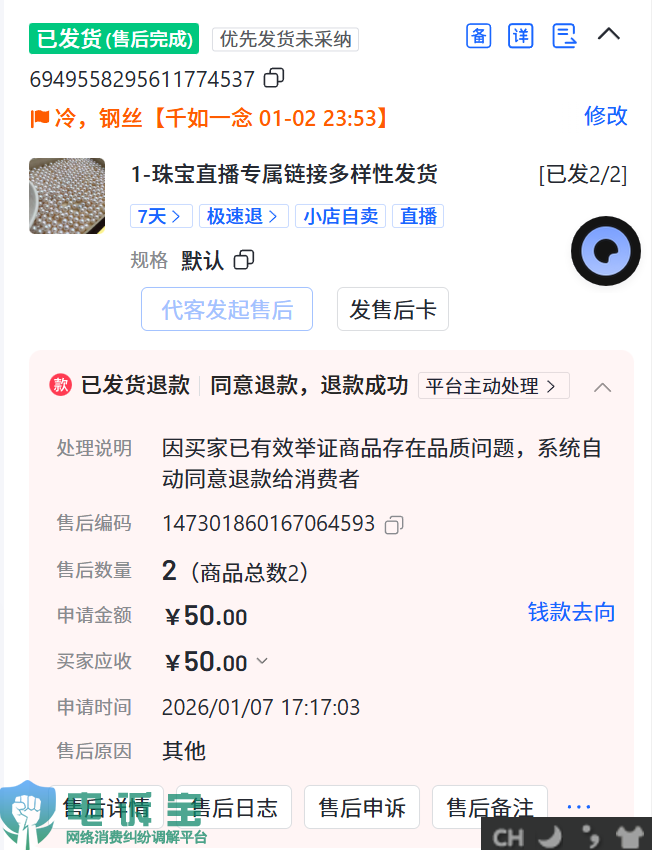652x850 pixels.
Task: Expand 买家应收 amount dropdown
Action: click(262, 661)
